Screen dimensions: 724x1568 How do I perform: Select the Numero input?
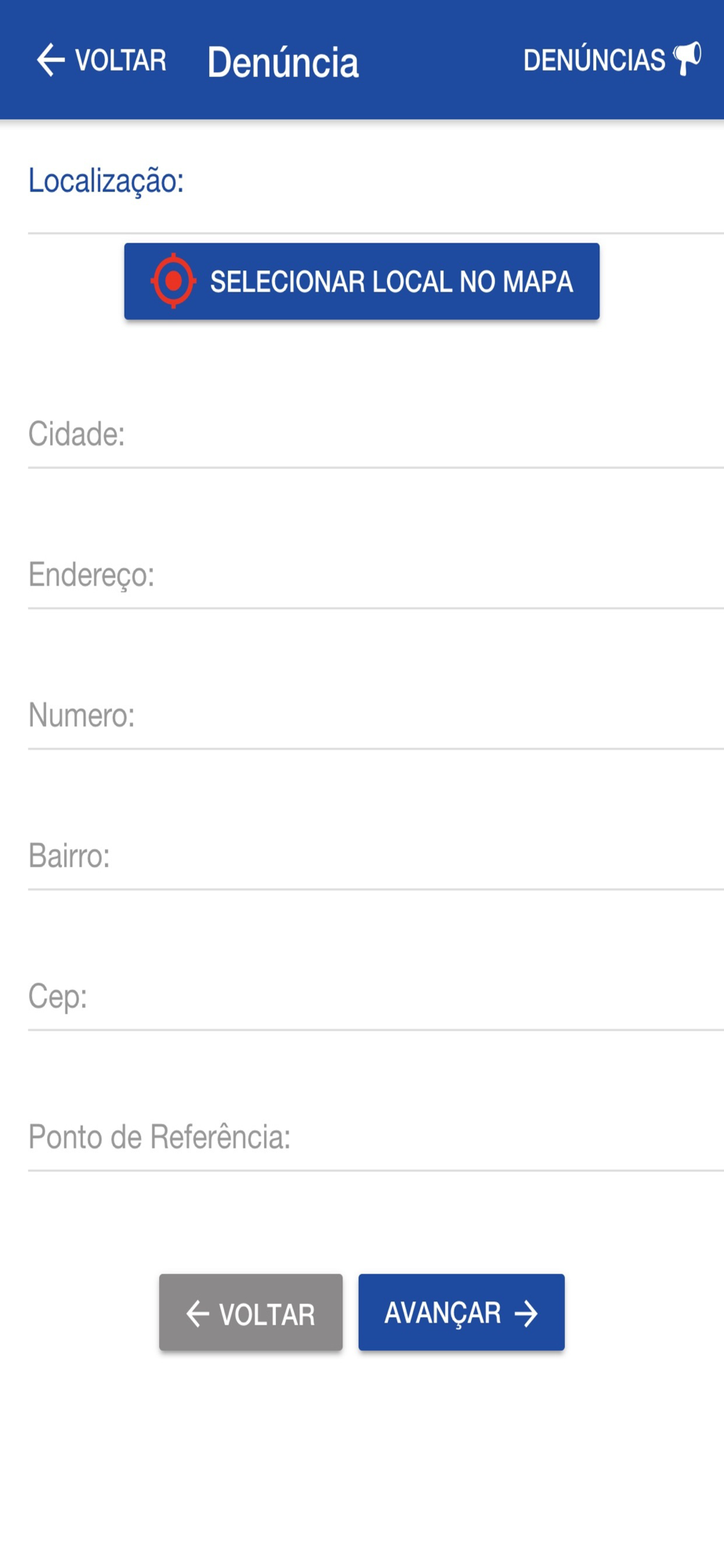pos(376,715)
